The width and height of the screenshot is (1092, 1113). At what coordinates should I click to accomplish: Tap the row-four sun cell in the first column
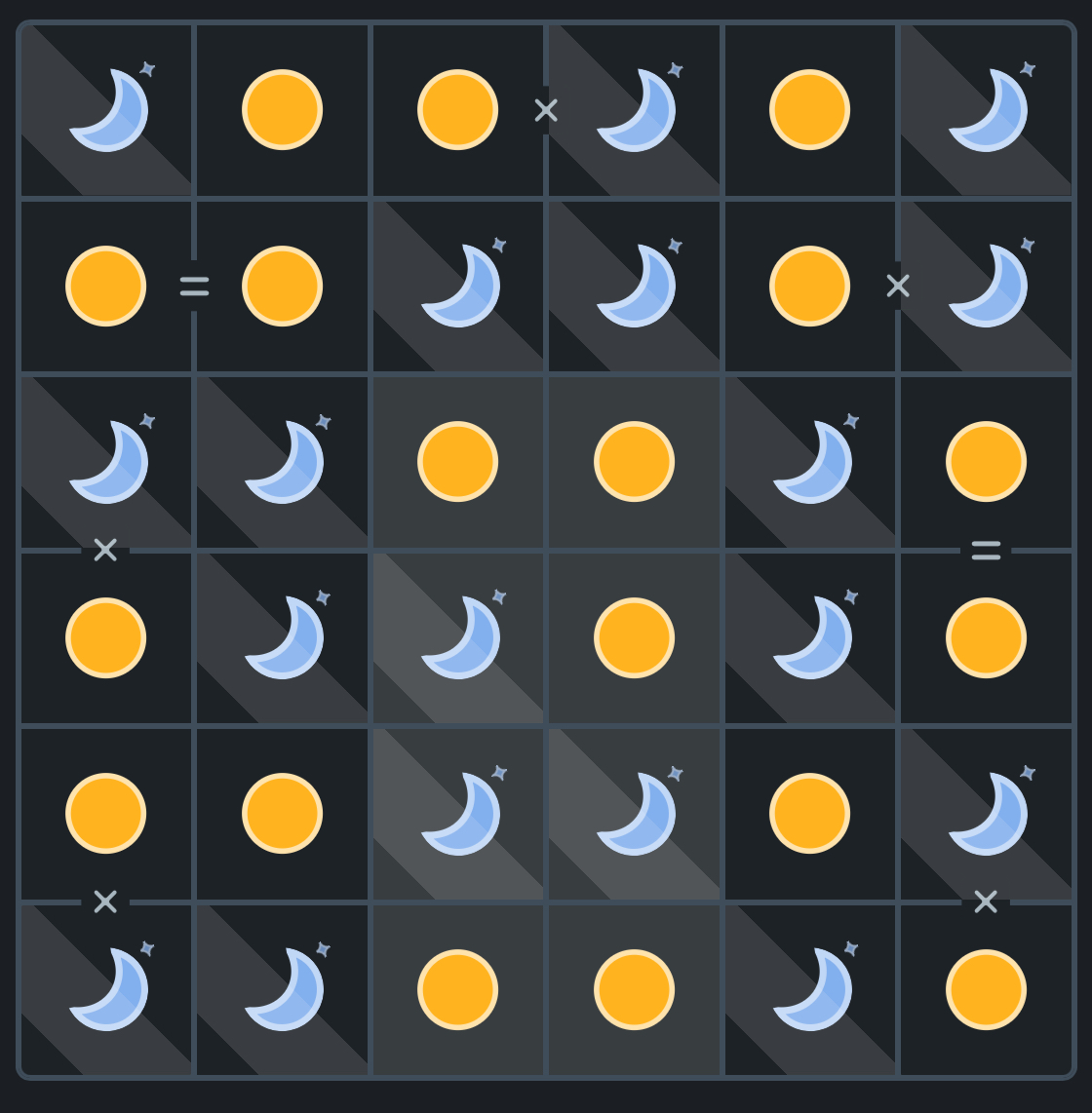106,637
